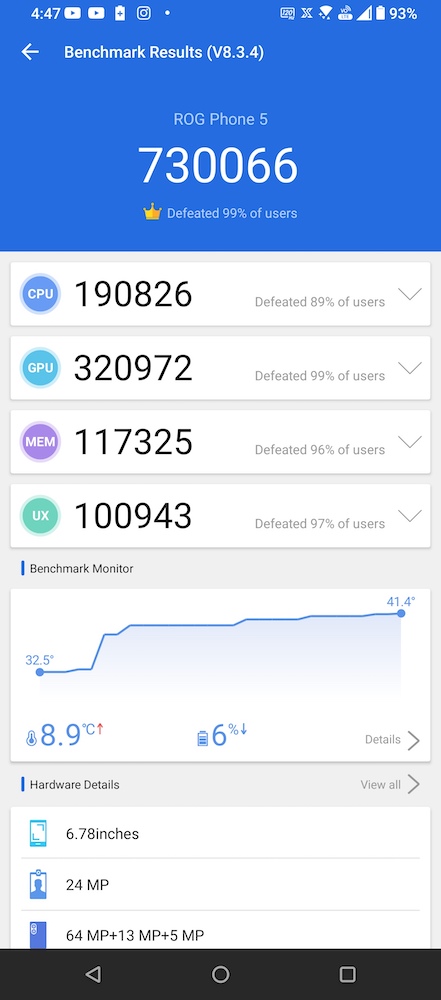Viewport: 441px width, 1000px height.
Task: Open recent apps from navigation bar
Action: click(x=347, y=974)
